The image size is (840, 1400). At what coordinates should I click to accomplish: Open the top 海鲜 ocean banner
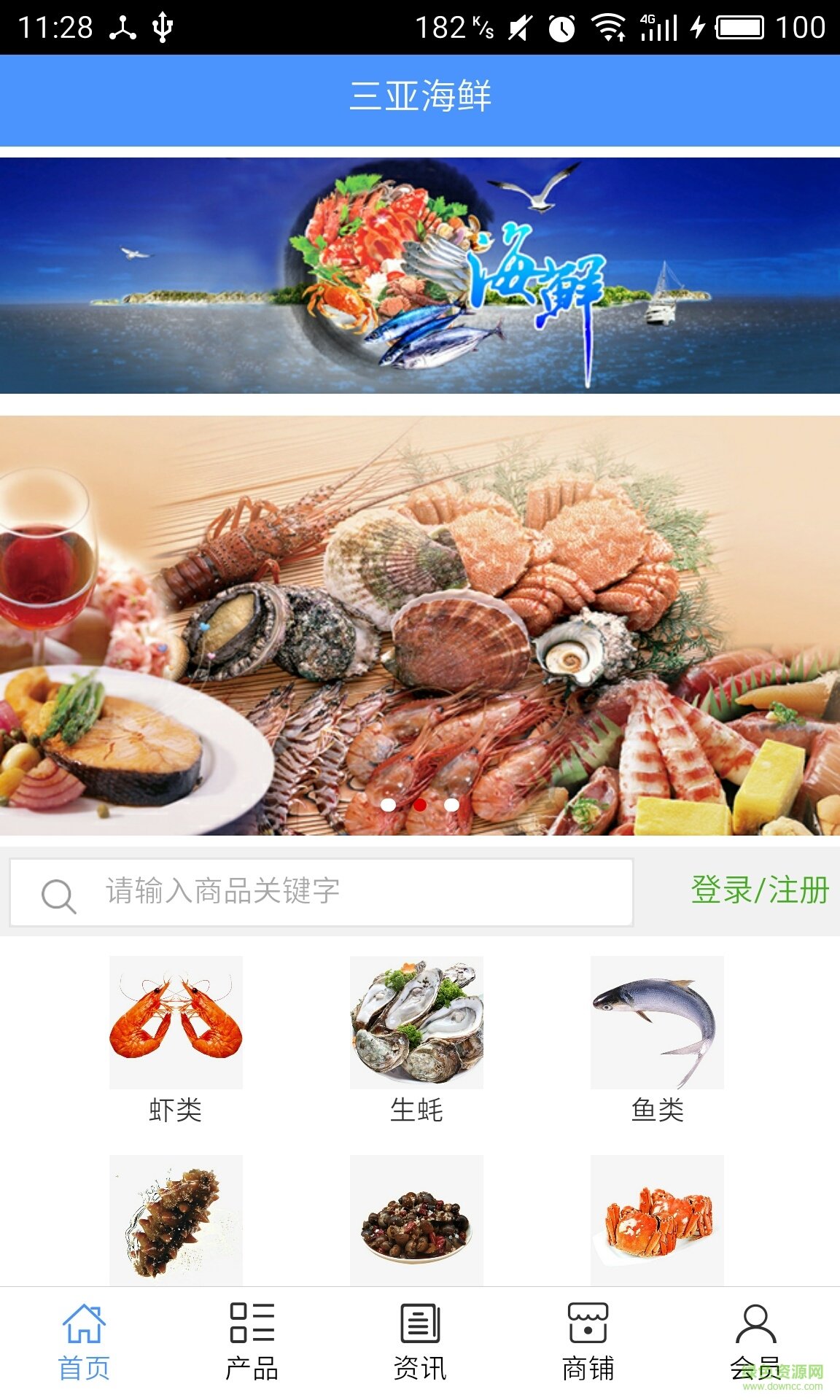click(x=420, y=276)
